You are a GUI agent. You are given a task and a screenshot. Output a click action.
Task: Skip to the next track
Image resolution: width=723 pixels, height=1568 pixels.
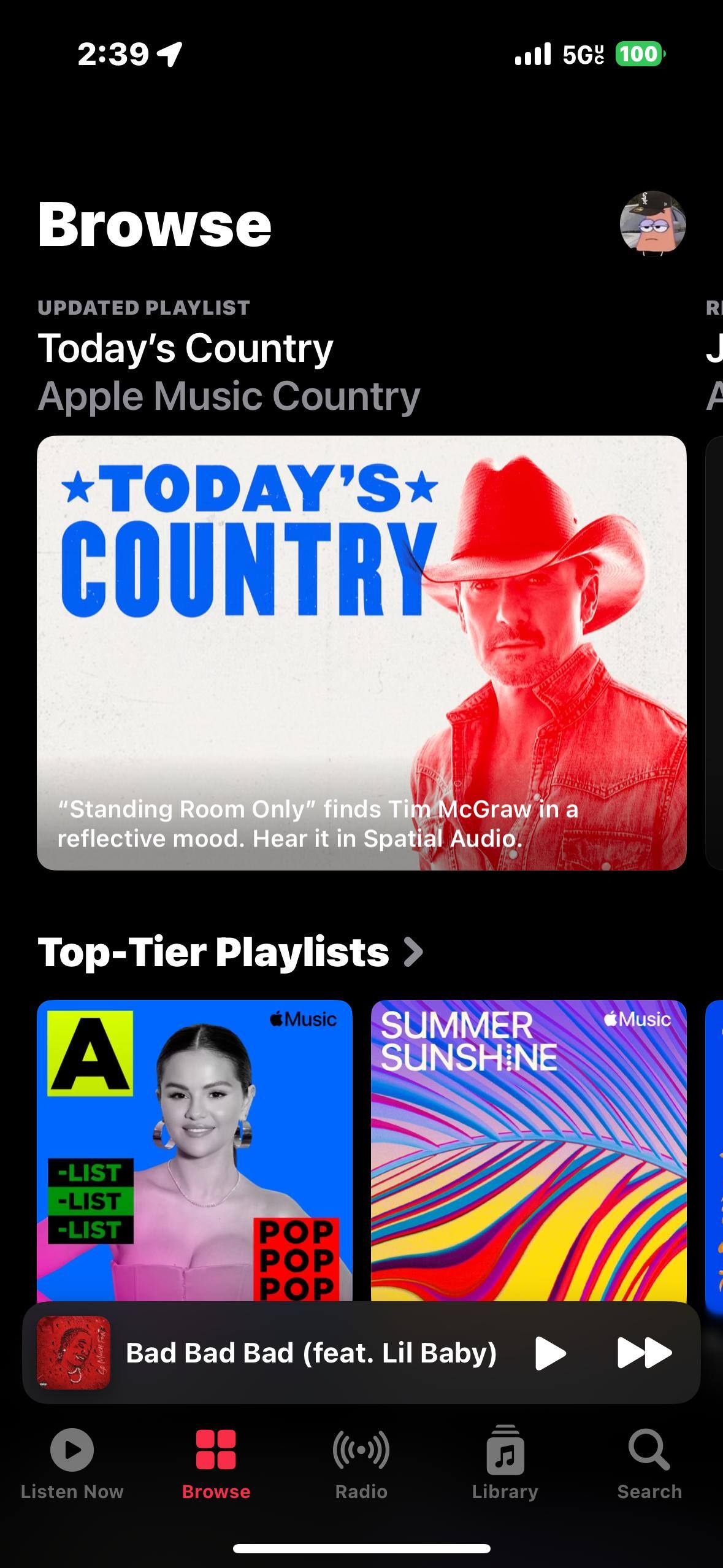point(644,1353)
